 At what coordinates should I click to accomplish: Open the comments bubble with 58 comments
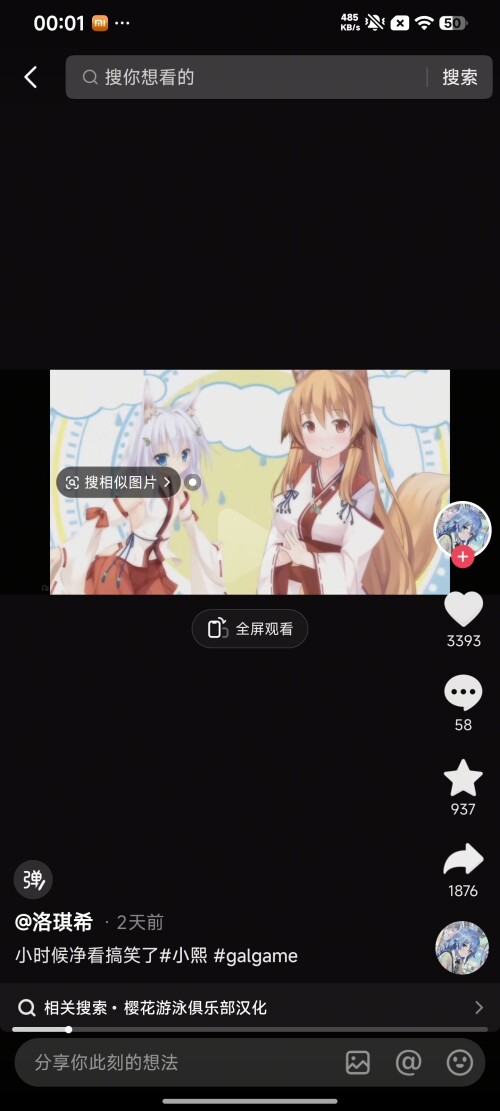(x=463, y=693)
